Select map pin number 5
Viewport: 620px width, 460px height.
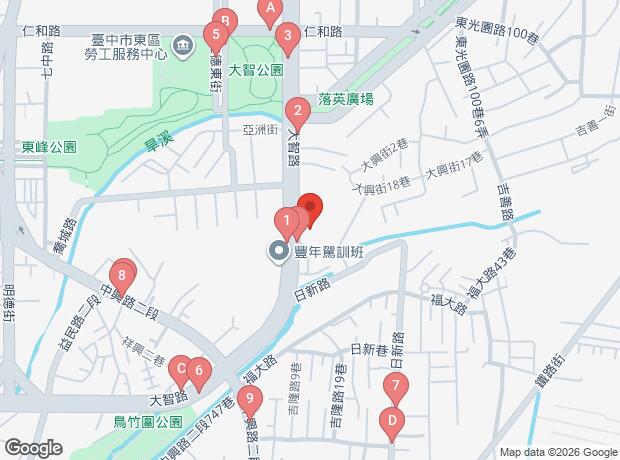(213, 35)
